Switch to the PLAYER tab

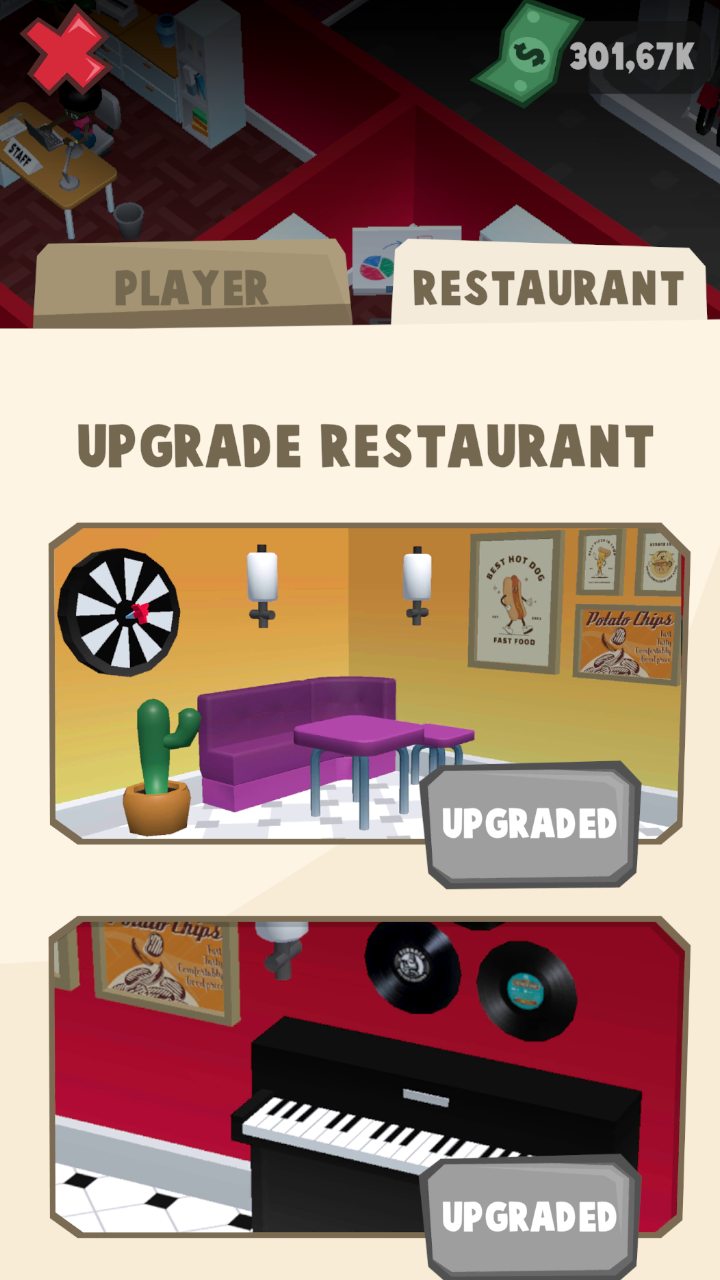click(x=193, y=288)
